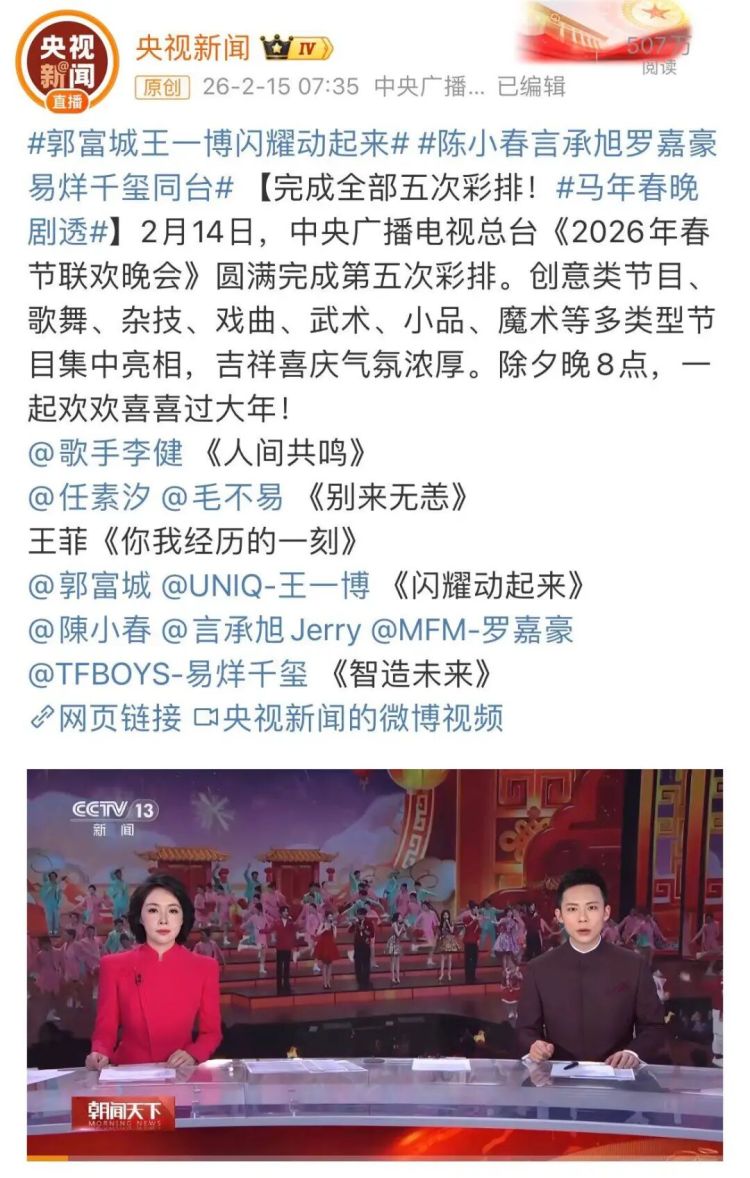Open hashtag #郭富城王一博闪耀动起来#
750x1178 pixels.
click(x=218, y=144)
